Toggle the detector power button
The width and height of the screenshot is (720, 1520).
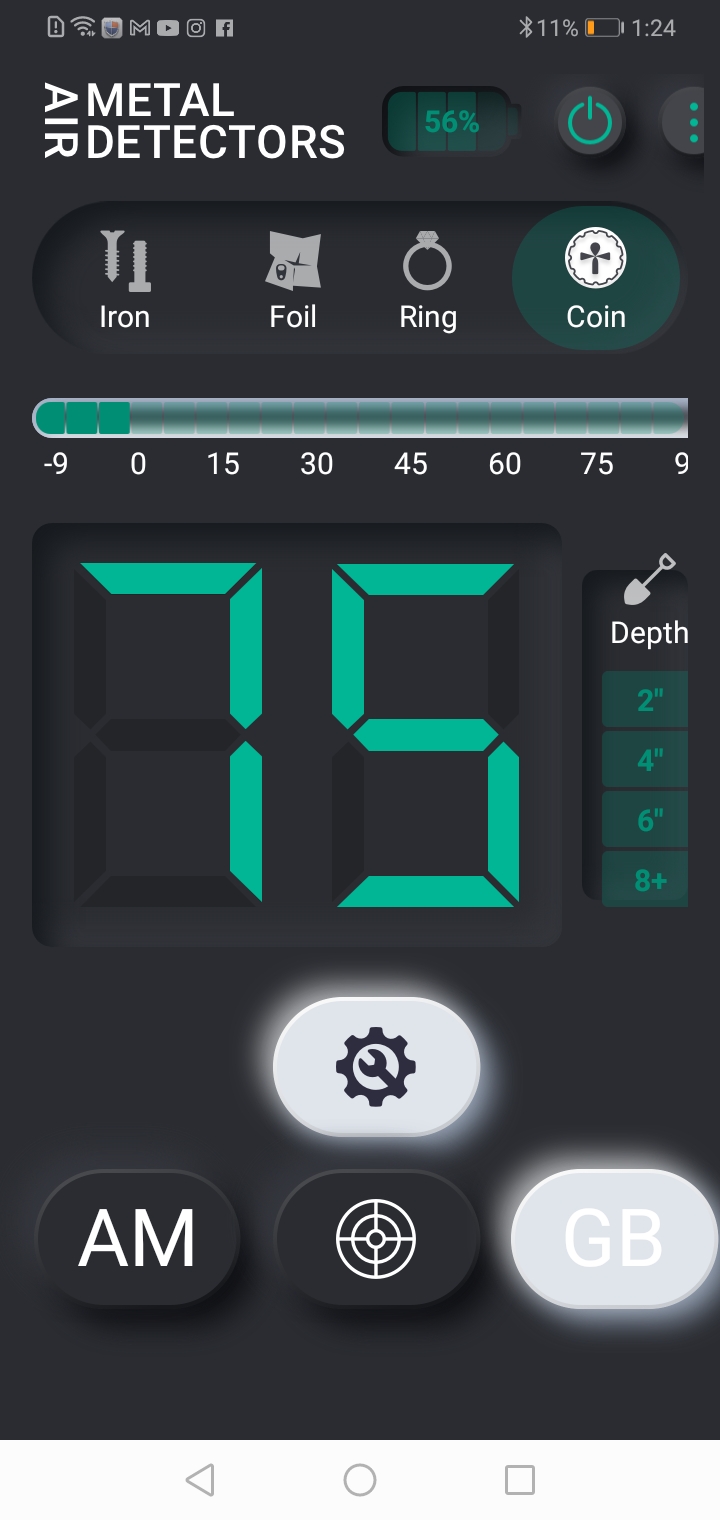(590, 123)
